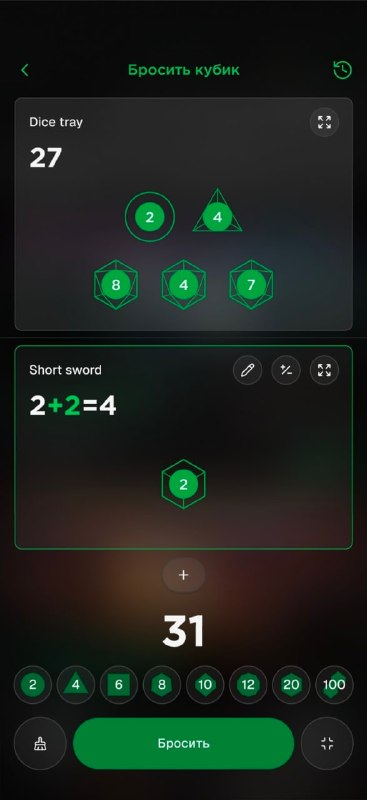The height and width of the screenshot is (800, 367).
Task: Tap the Бросить button to roll
Action: (184, 743)
